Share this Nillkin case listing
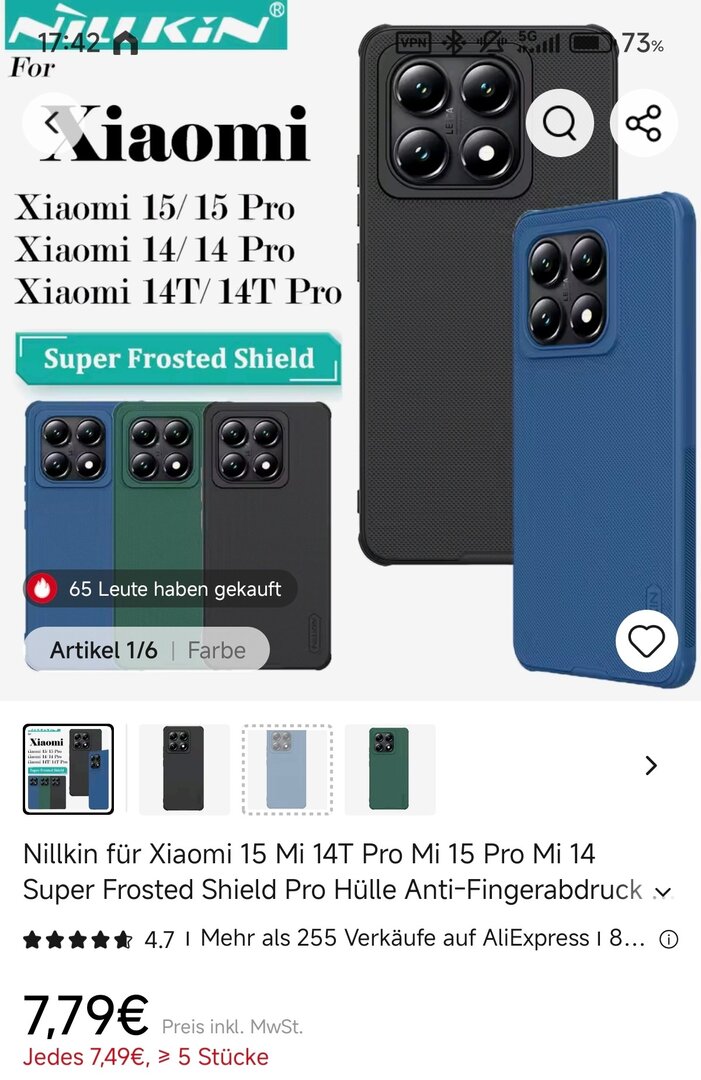 click(x=643, y=123)
